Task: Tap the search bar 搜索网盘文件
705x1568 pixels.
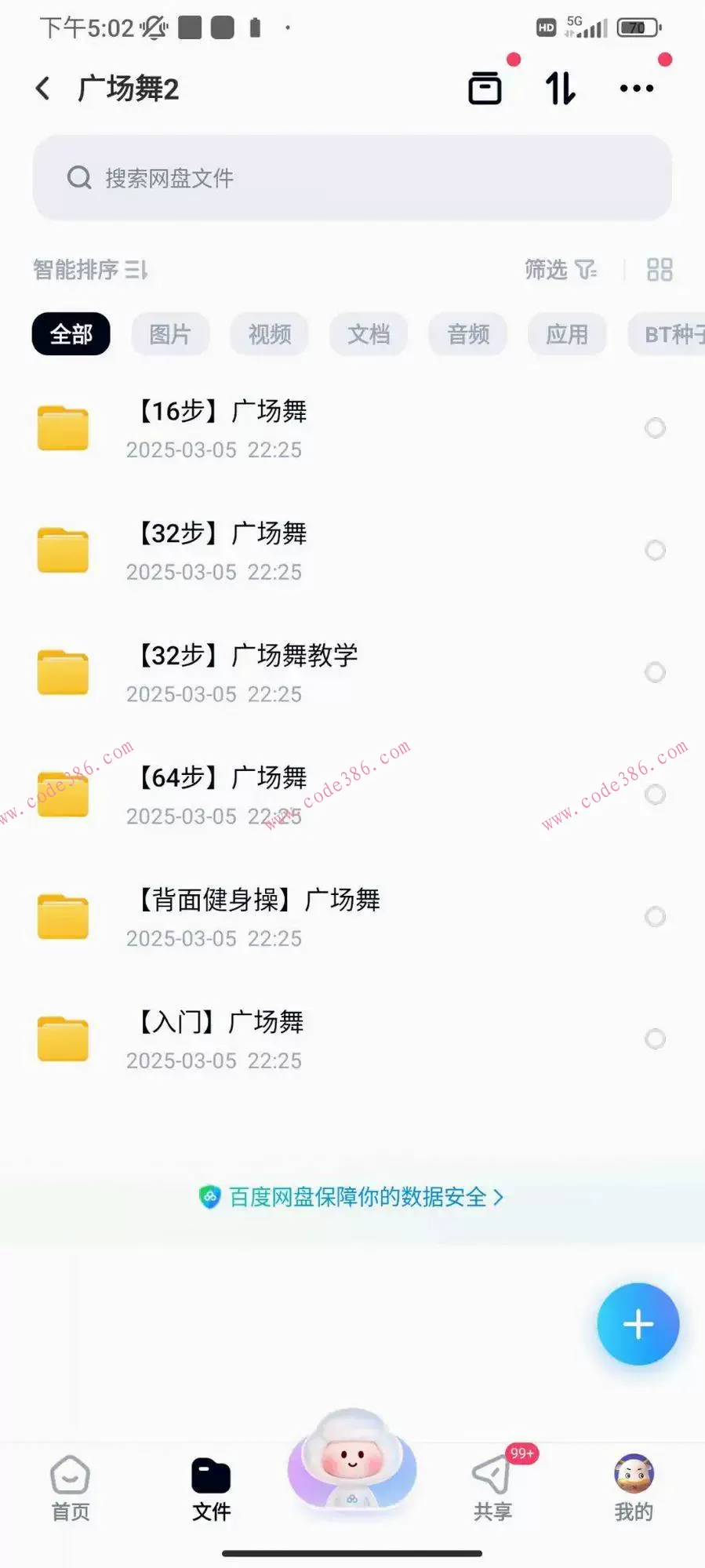Action: click(352, 178)
